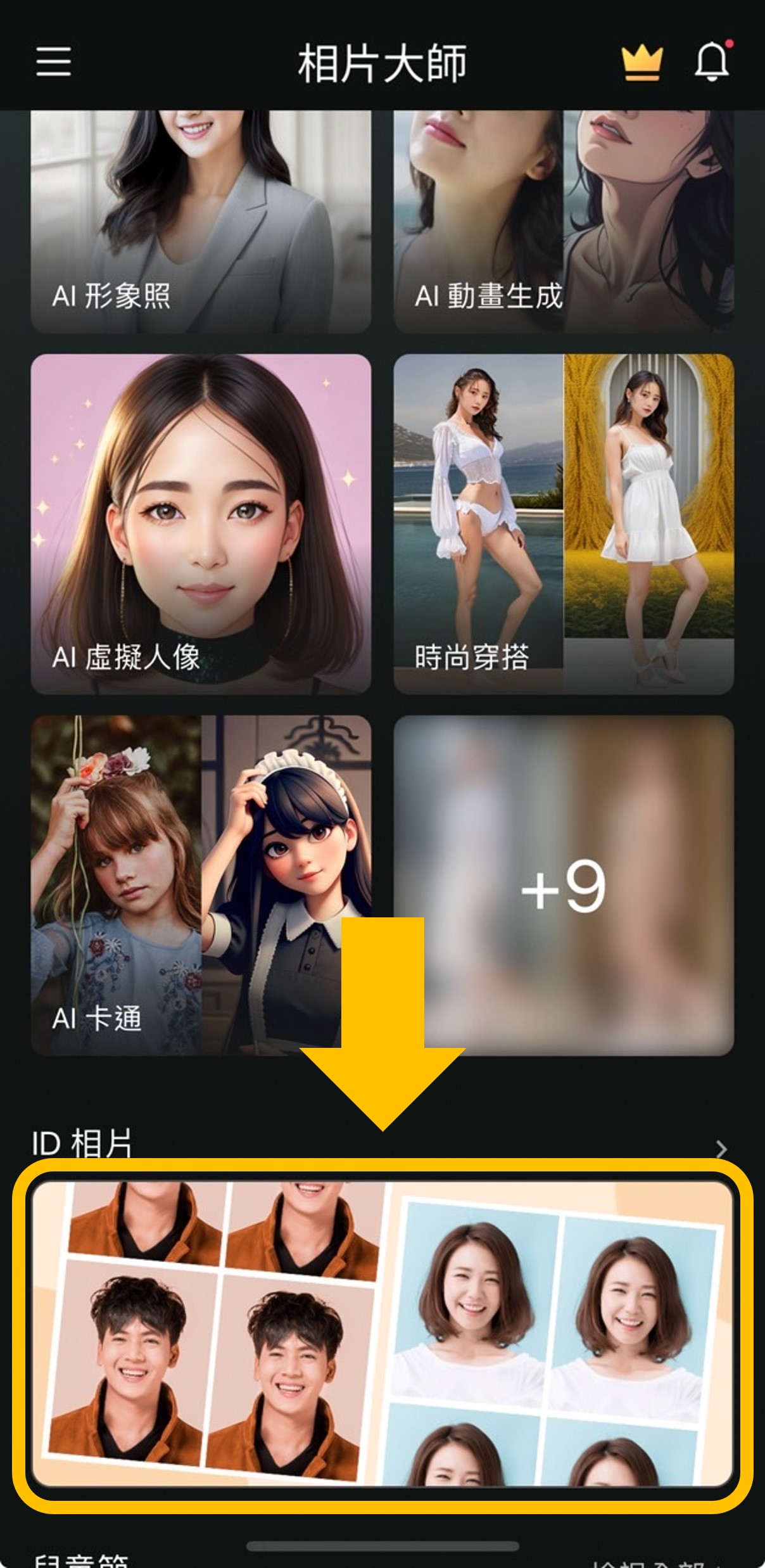Show the +9 more AI features
Viewport: 765px width, 1568px height.
pyautogui.click(x=564, y=885)
